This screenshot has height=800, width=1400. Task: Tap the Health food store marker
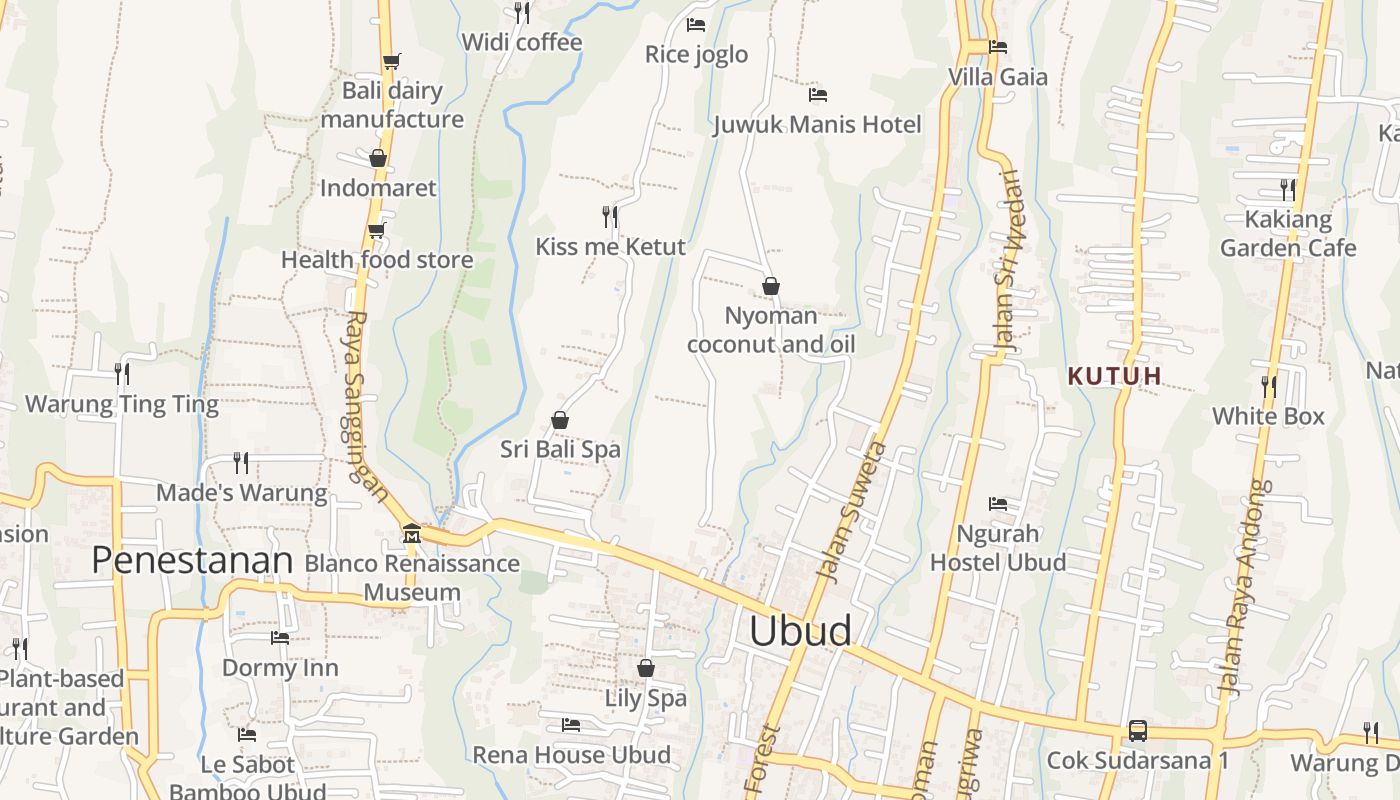pos(376,230)
